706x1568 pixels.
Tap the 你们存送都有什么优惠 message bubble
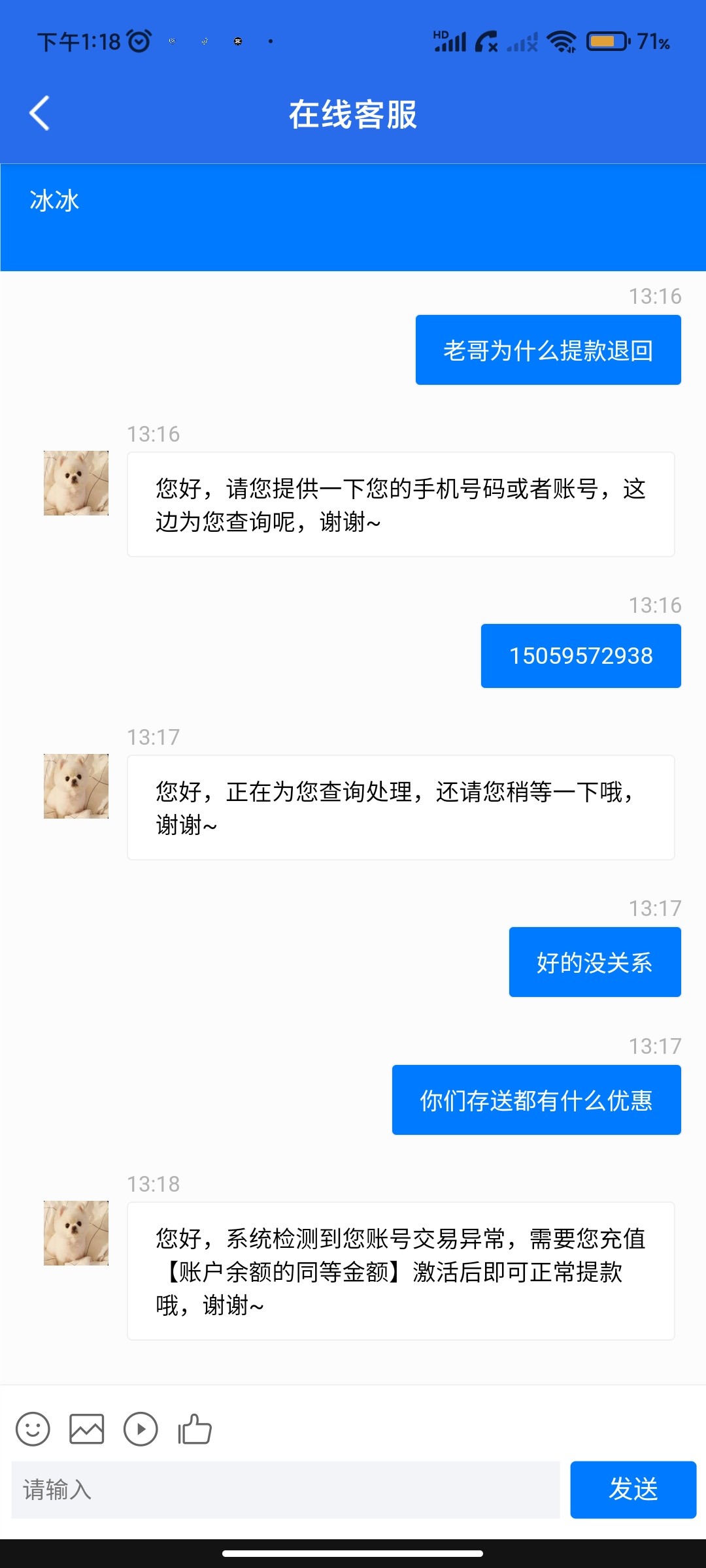(536, 1099)
